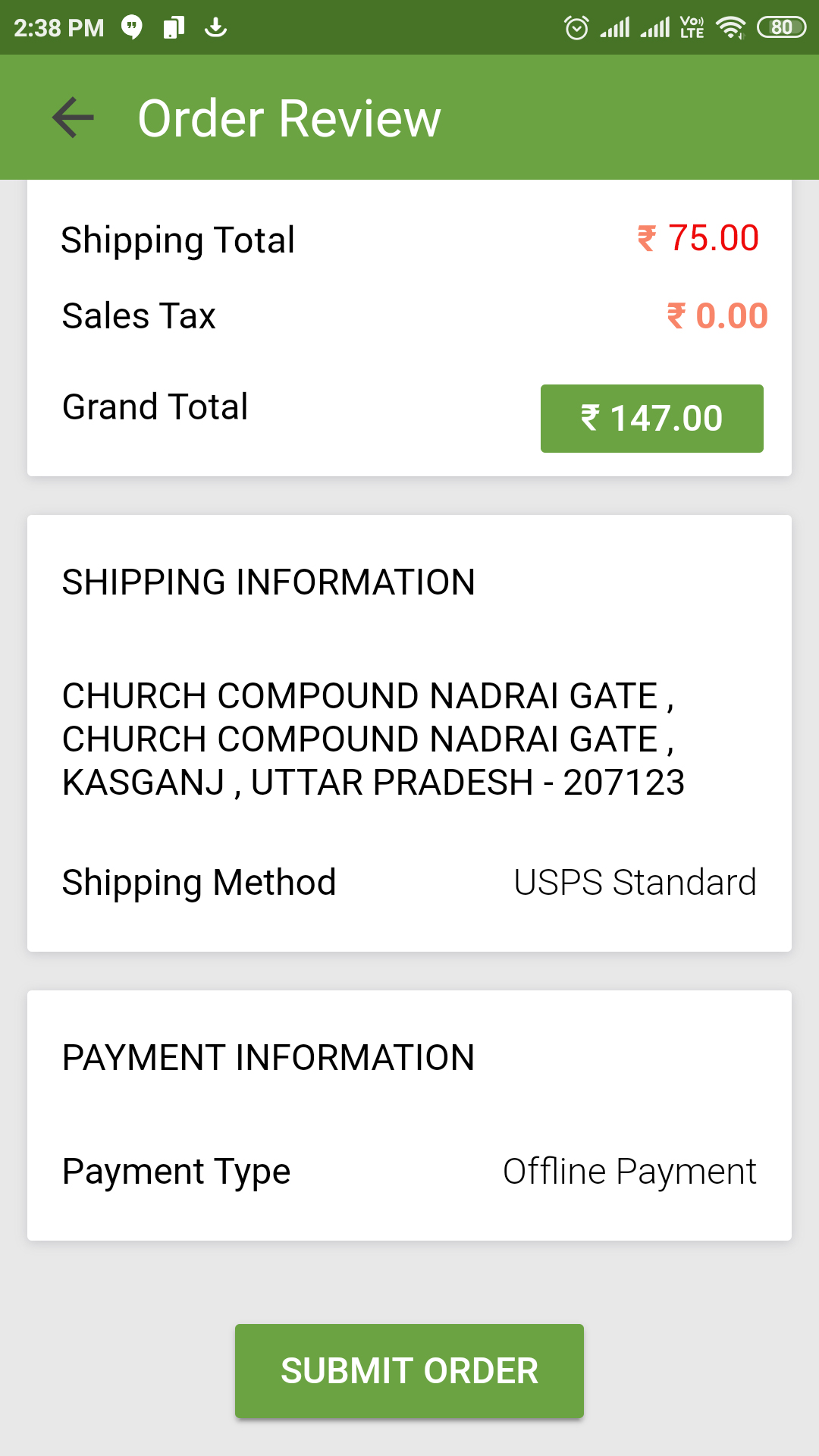Tap the Order Review title text
The height and width of the screenshot is (1456, 819).
point(288,118)
